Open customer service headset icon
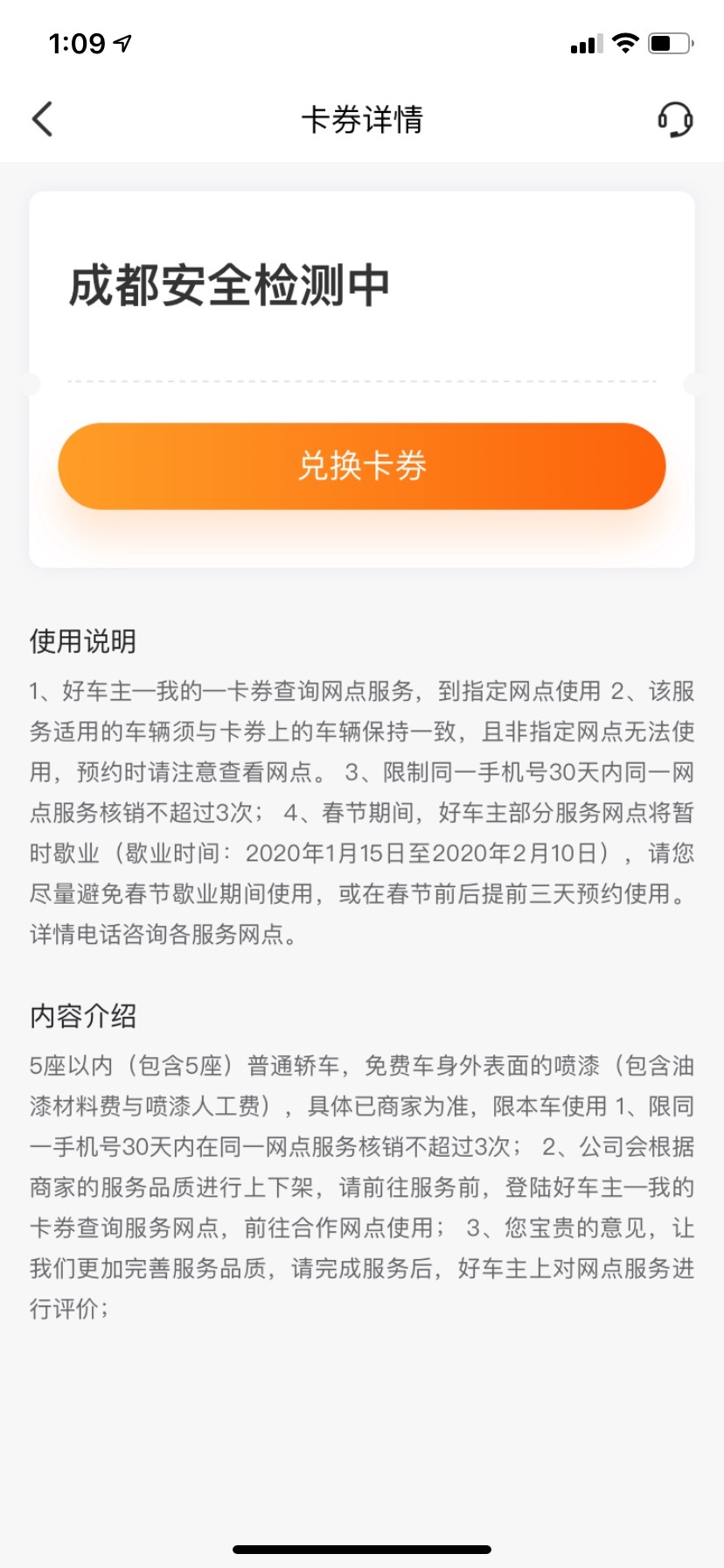 [675, 119]
